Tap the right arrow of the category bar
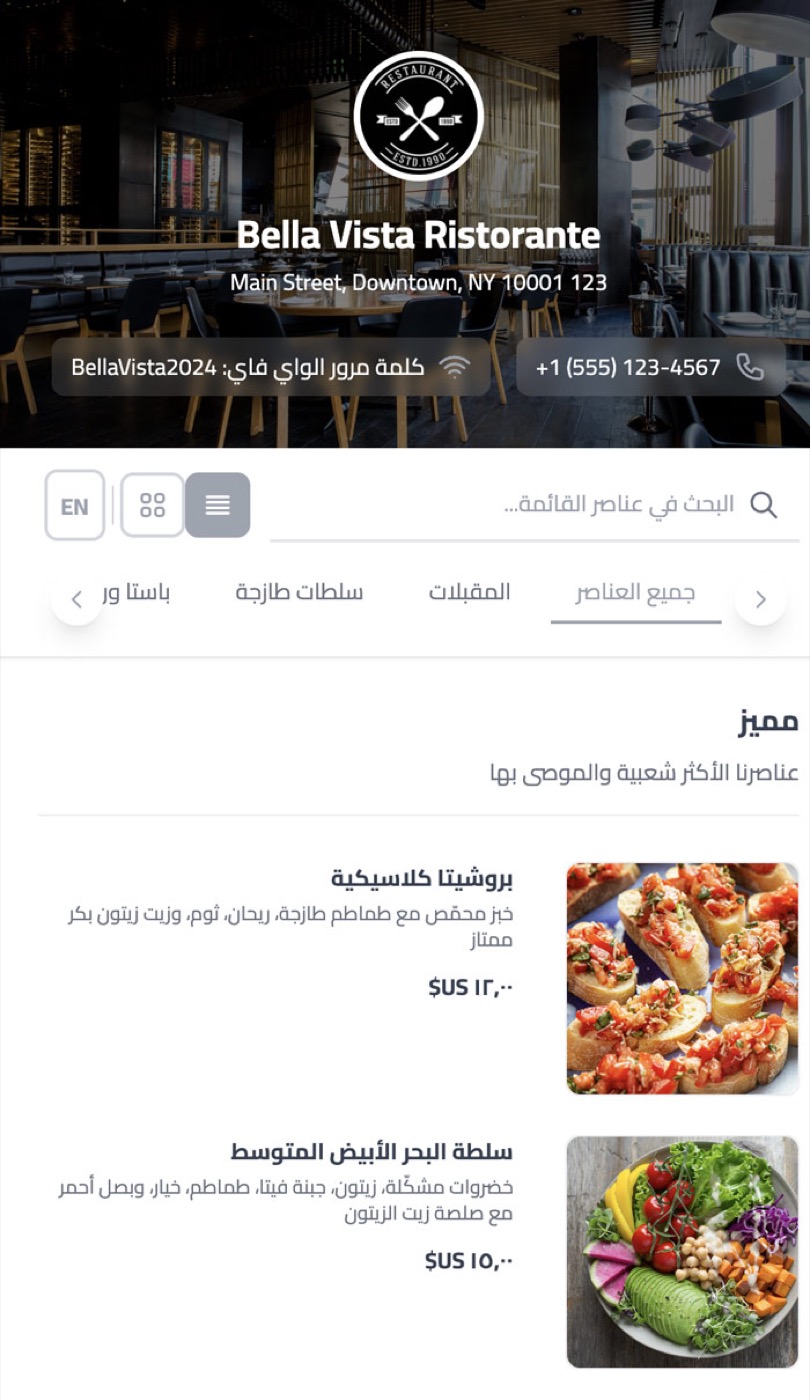The width and height of the screenshot is (810, 1400). click(x=760, y=600)
